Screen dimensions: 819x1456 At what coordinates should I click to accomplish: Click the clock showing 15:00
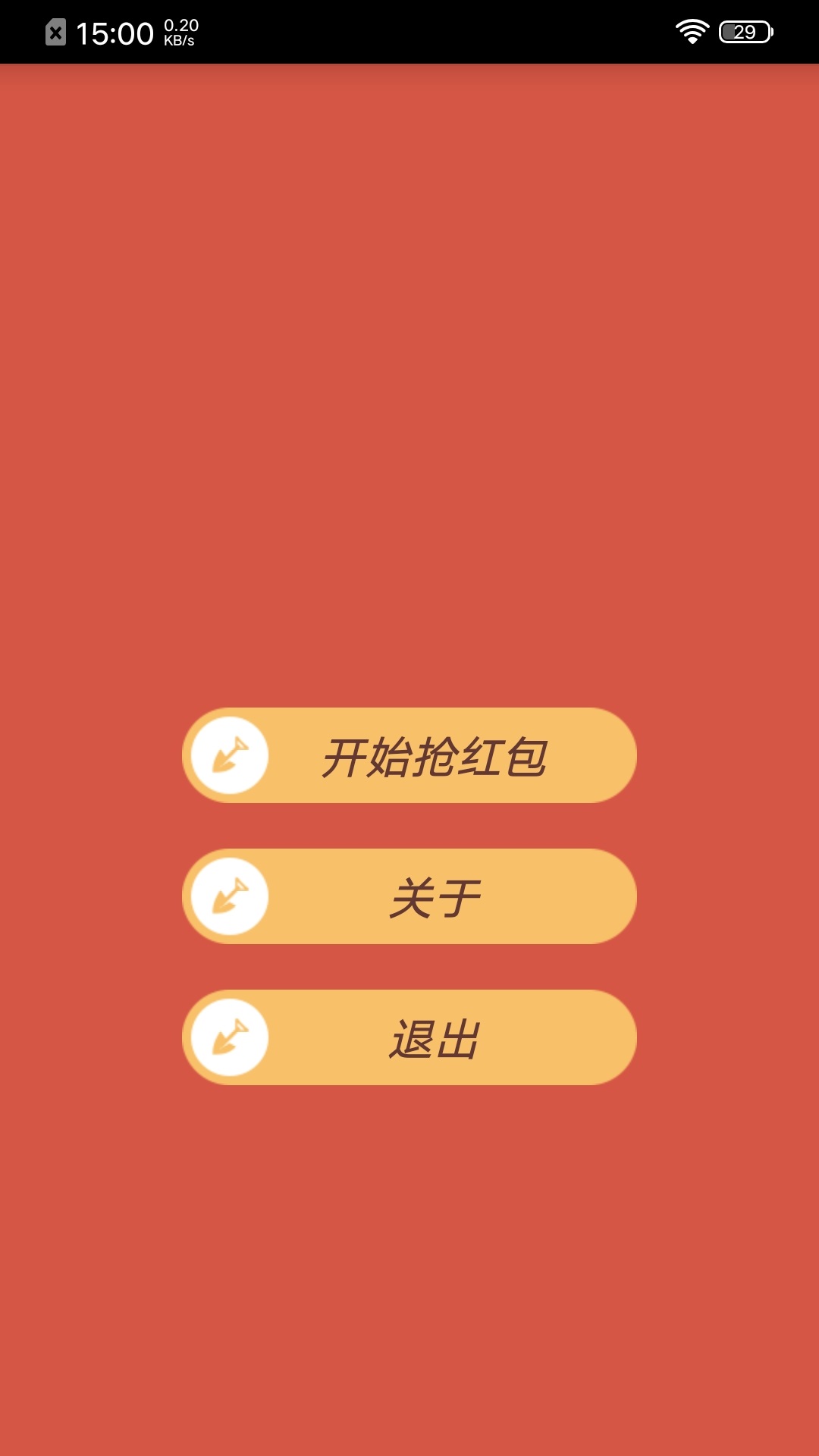pos(114,32)
